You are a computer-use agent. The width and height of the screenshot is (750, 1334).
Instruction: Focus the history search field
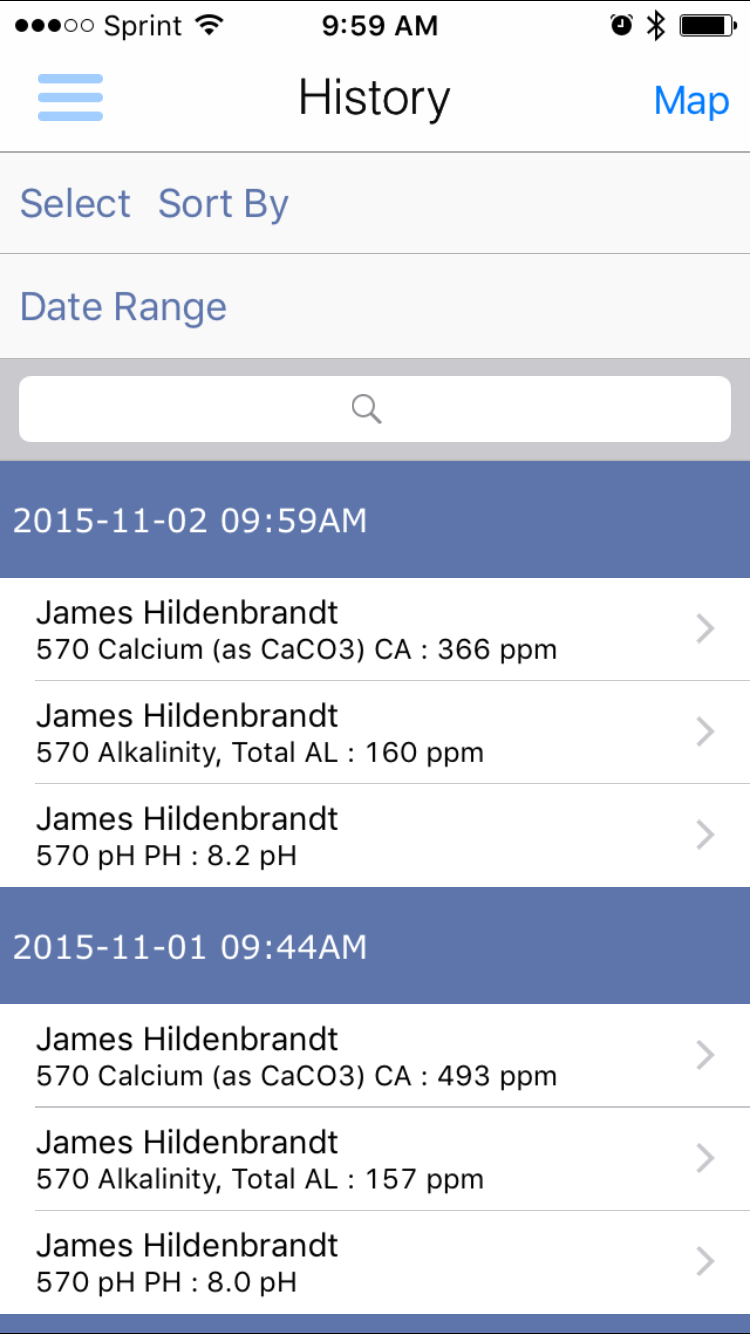375,408
